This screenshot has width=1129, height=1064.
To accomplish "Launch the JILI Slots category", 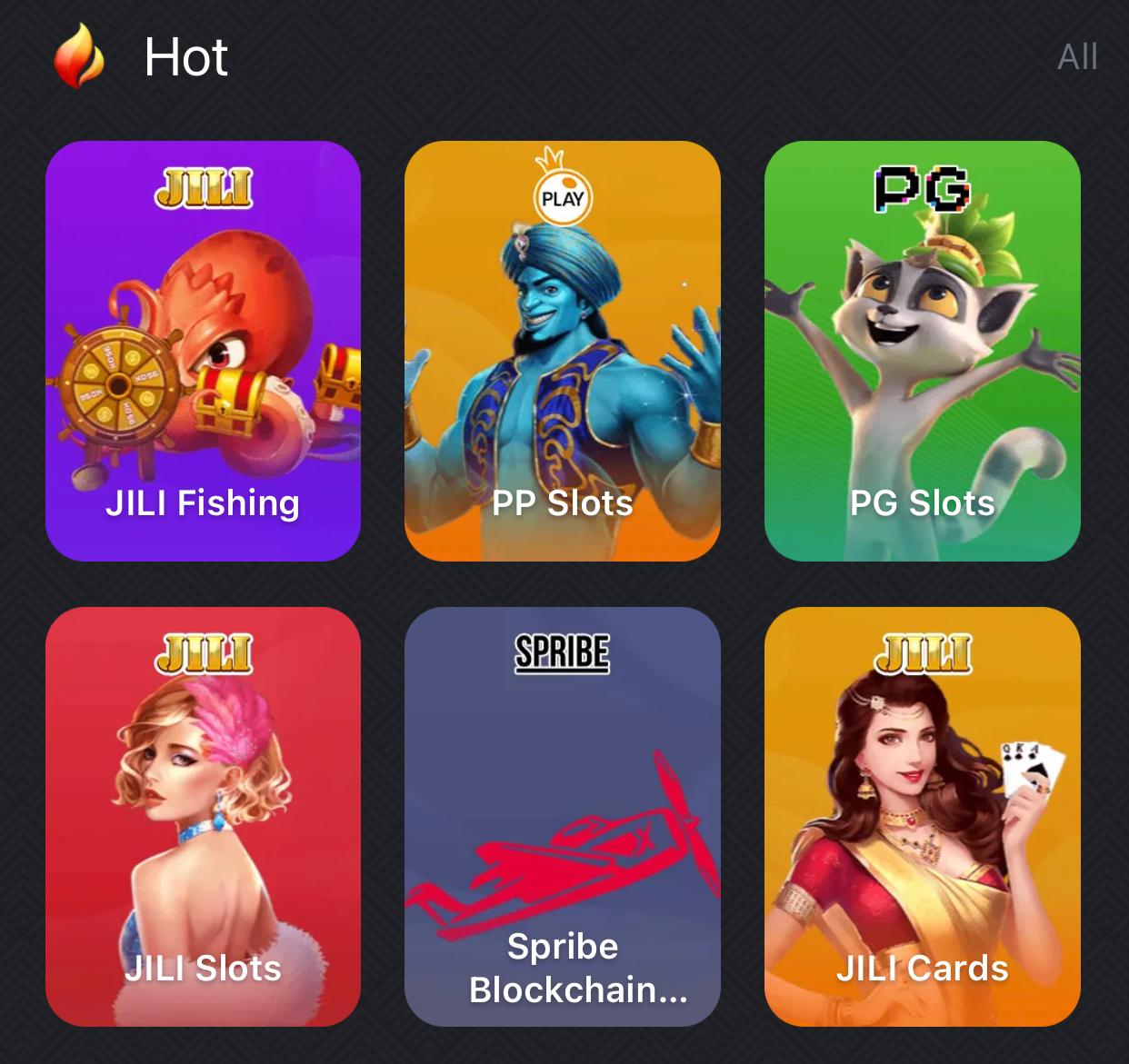I will (x=203, y=816).
